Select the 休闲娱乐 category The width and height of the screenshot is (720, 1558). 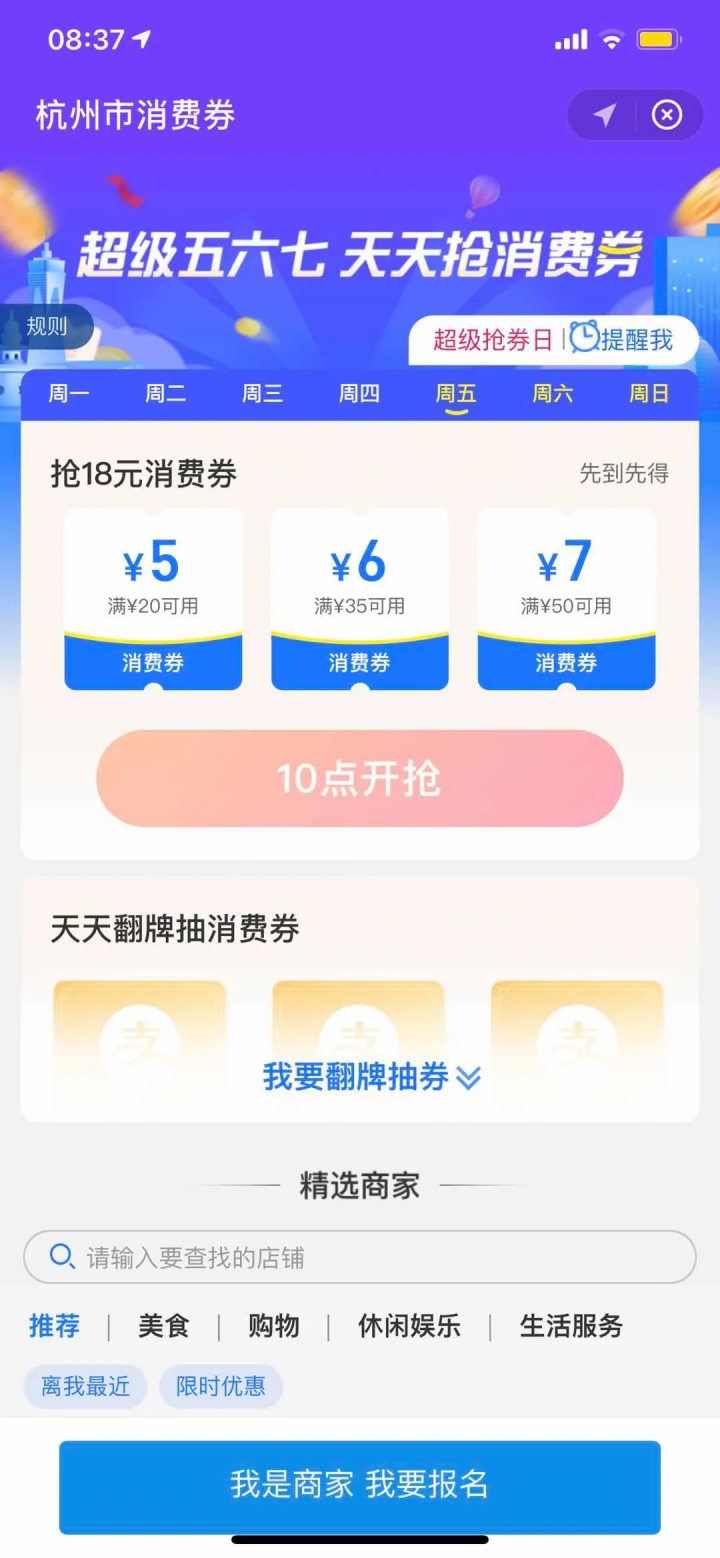pos(409,1326)
